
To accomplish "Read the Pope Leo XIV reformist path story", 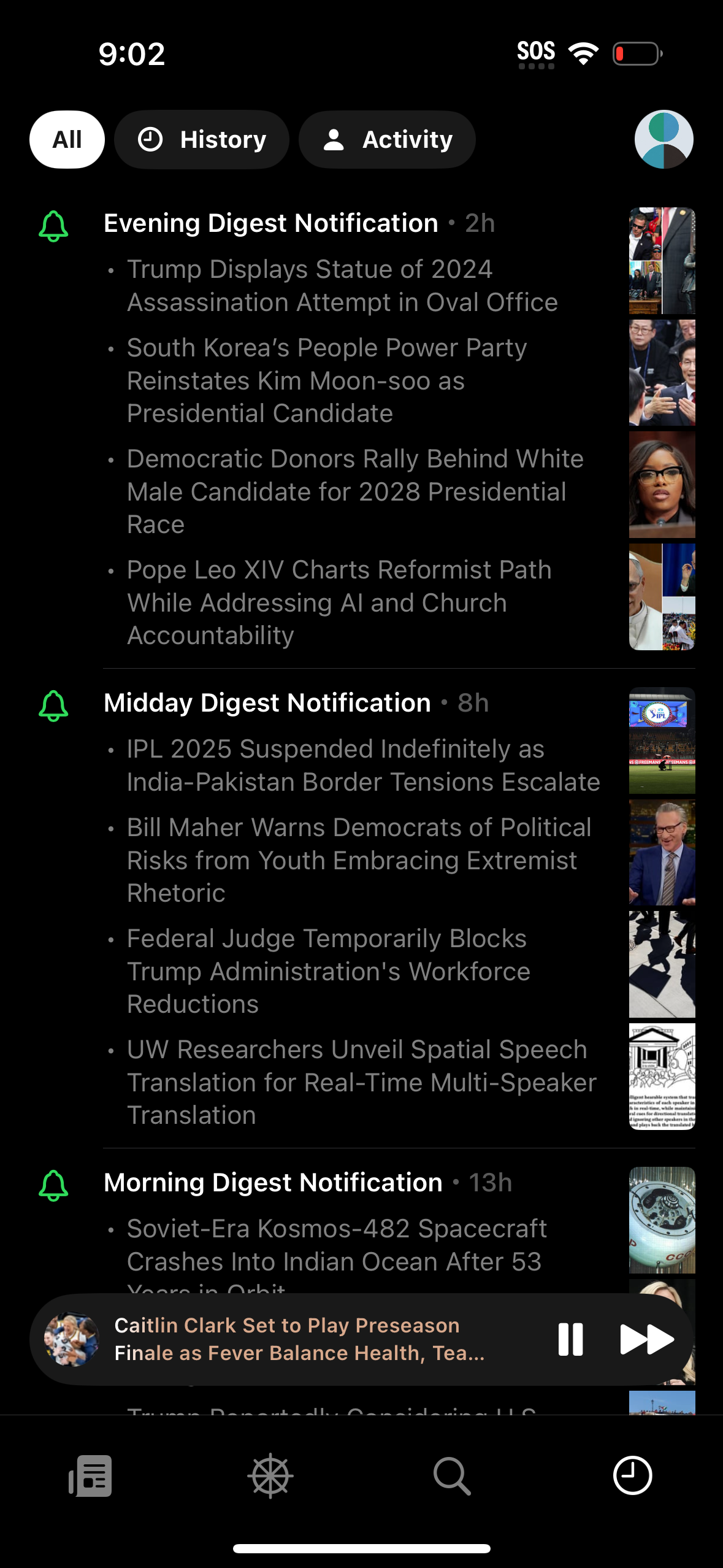I will click(339, 602).
